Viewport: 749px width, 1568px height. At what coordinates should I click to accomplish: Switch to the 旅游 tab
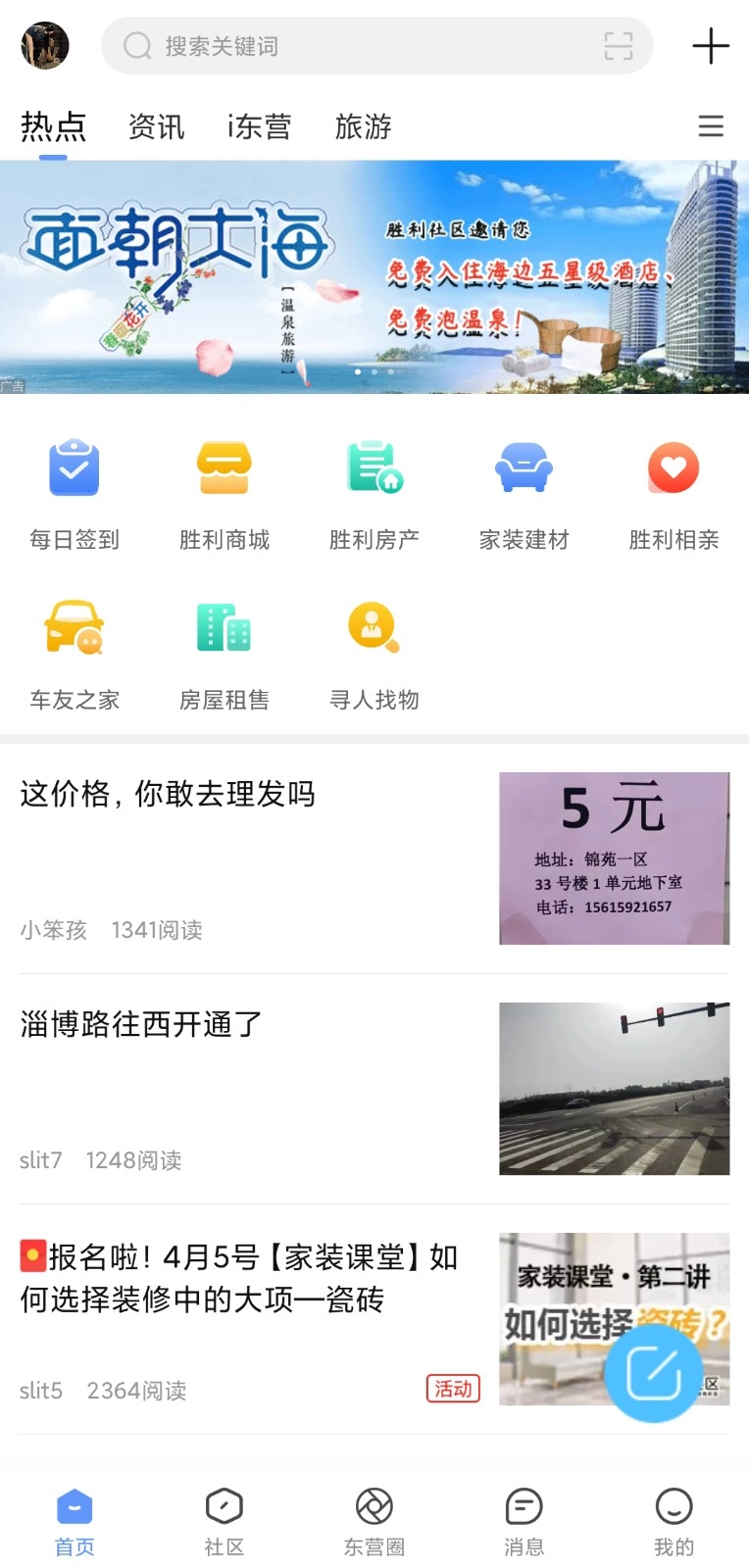[364, 125]
